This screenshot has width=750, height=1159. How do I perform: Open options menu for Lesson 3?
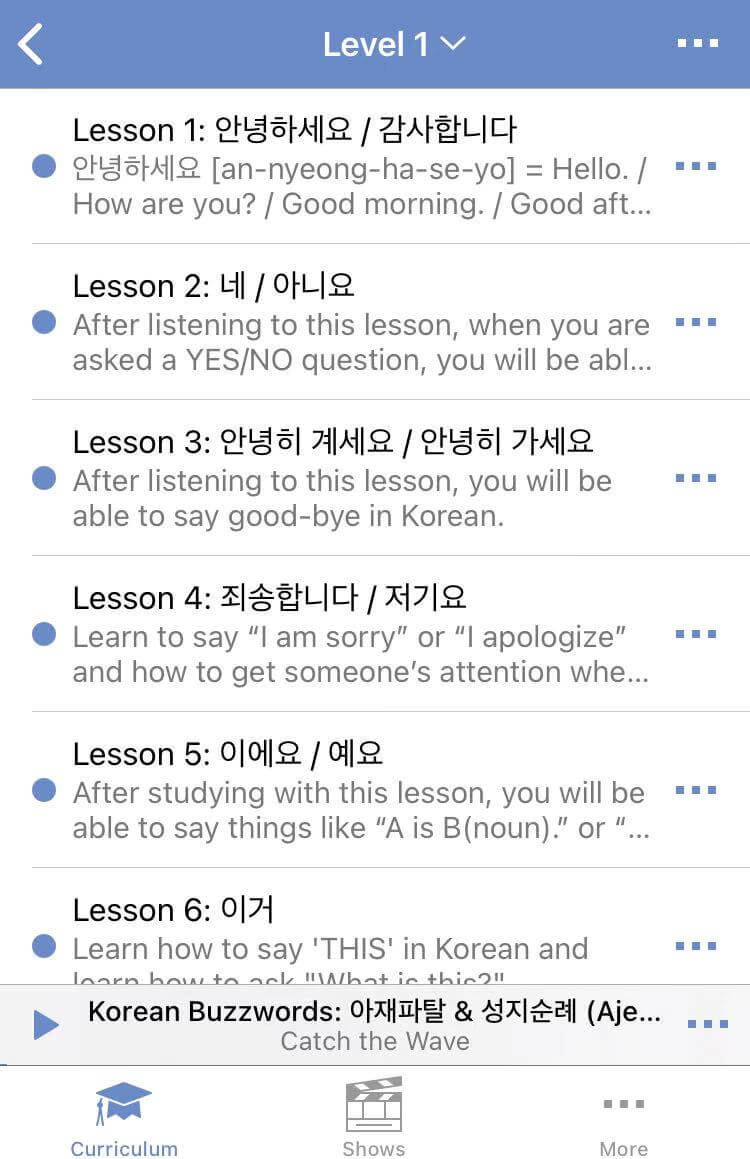[696, 478]
